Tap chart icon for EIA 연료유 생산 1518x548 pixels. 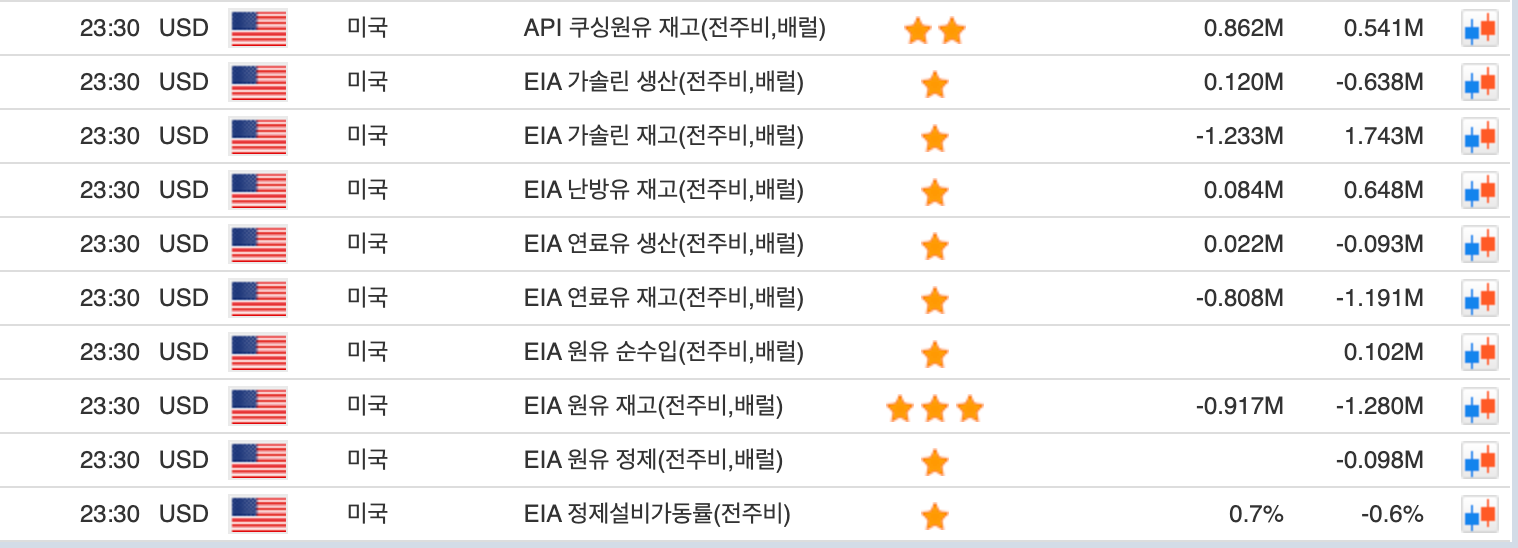[1480, 245]
